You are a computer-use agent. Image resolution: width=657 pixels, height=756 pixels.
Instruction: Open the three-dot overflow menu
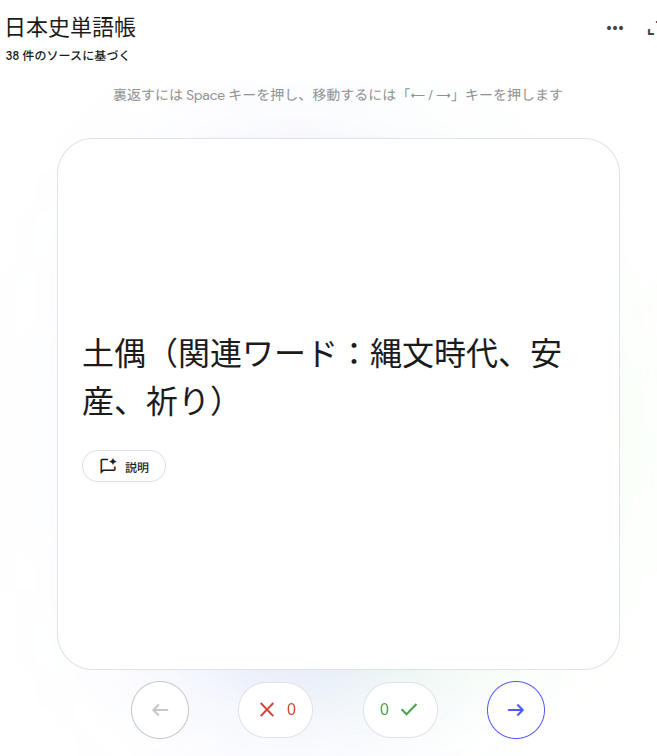[615, 28]
